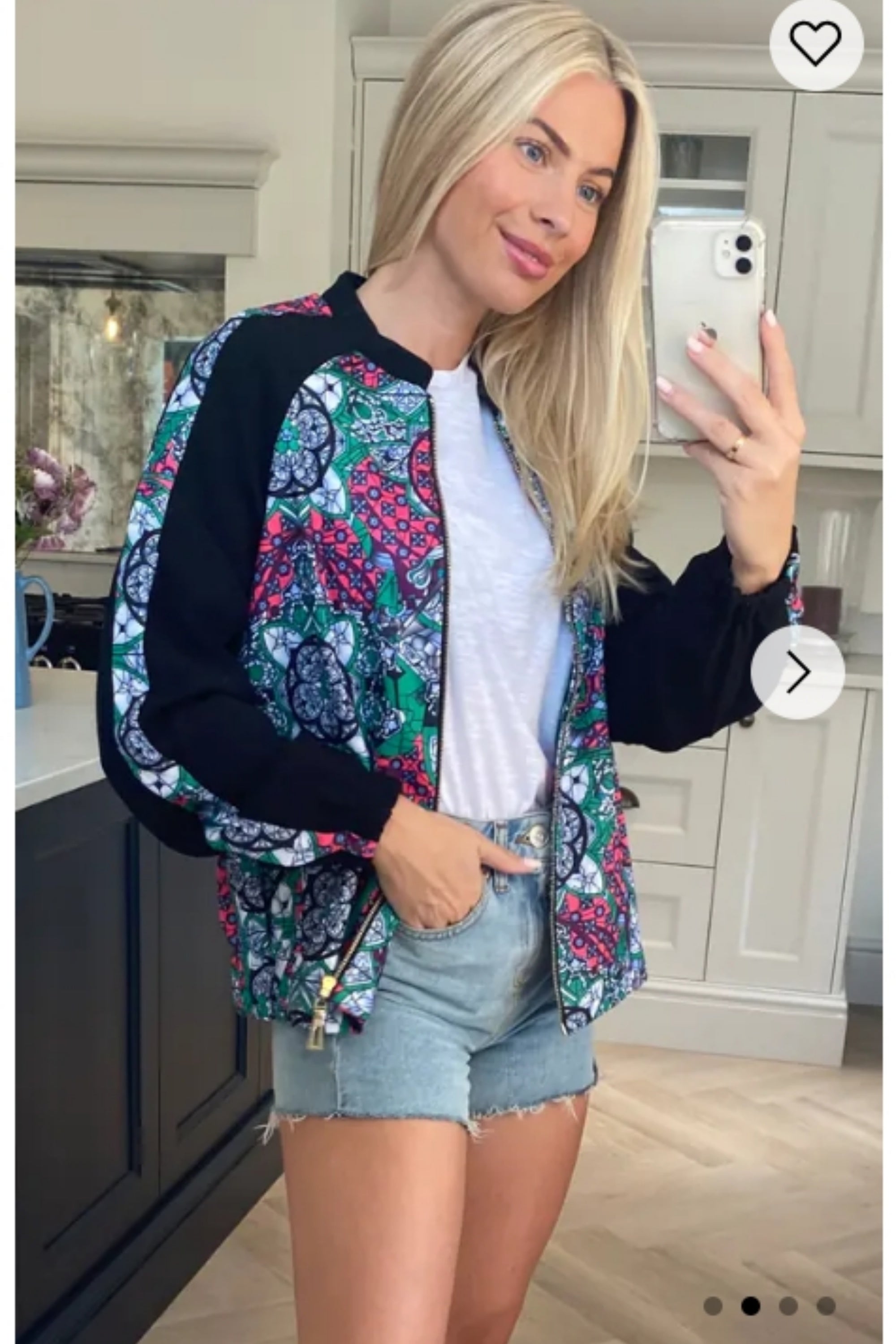Add this jacket to your wishlist
This screenshot has height=1344, width=896.
[x=815, y=43]
